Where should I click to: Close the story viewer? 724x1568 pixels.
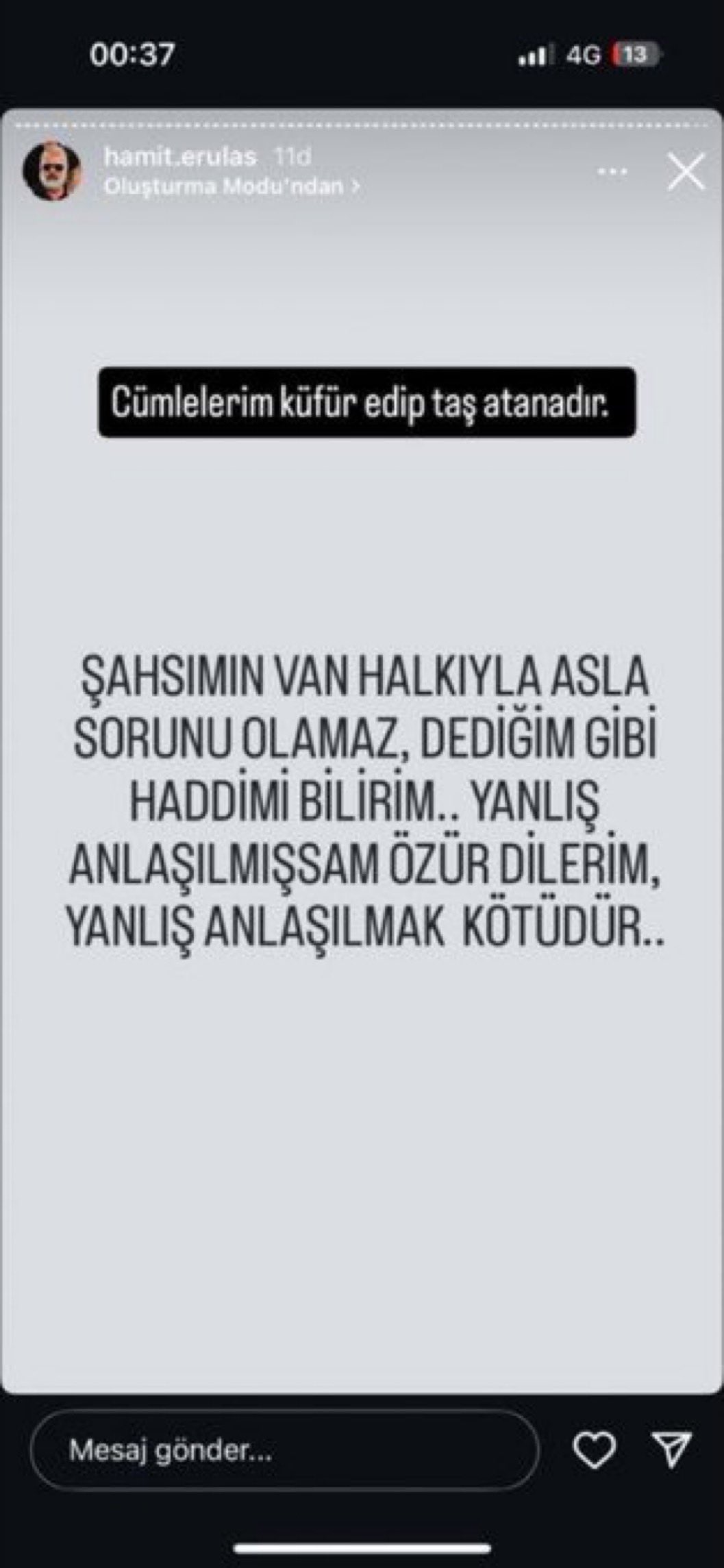(x=686, y=172)
